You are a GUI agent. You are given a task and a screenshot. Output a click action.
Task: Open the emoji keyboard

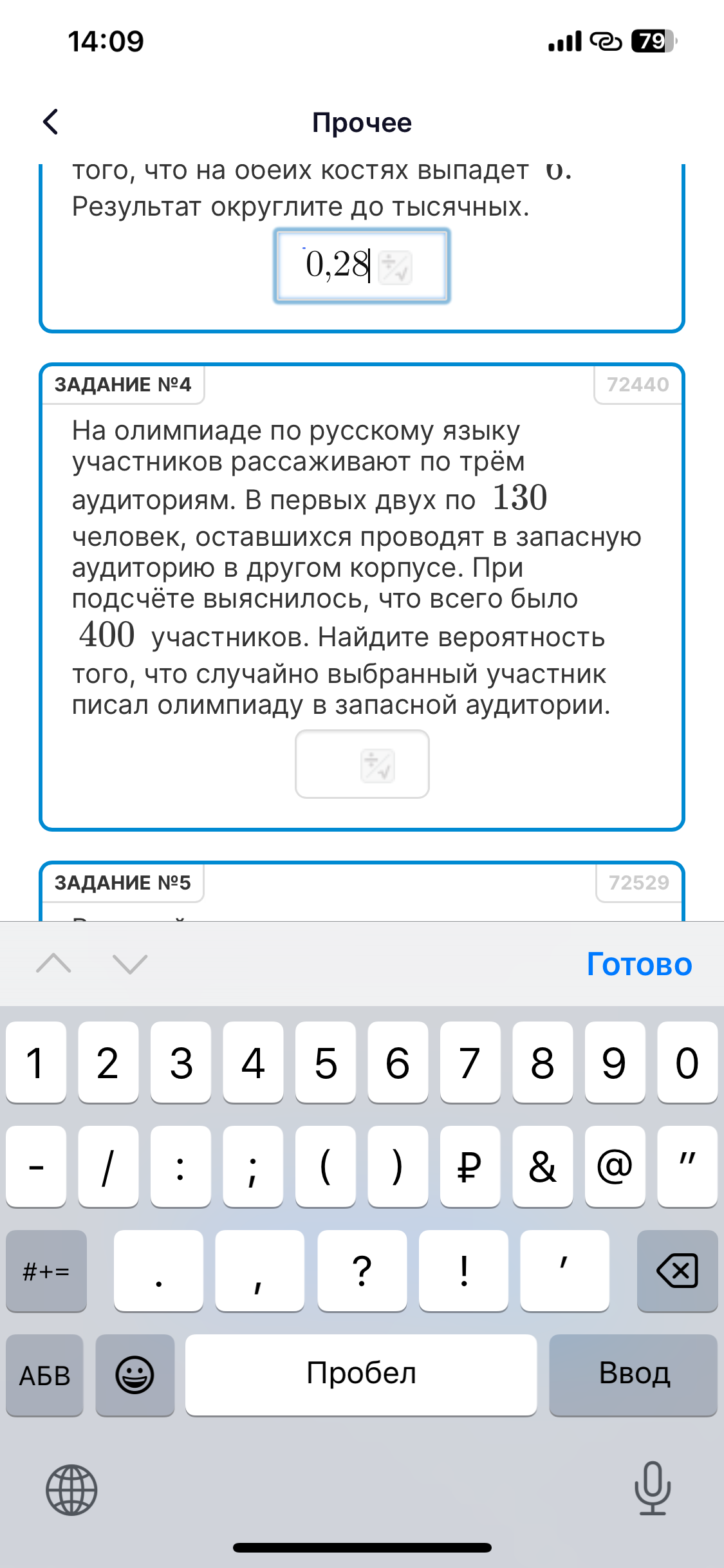135,1376
